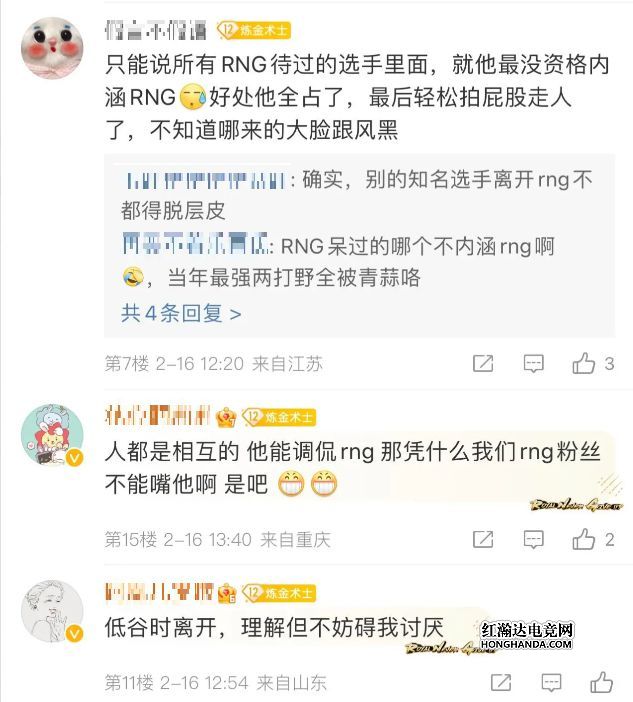Open the avatar of the 7楼 commenter
This screenshot has width=633, height=702.
tap(52, 49)
